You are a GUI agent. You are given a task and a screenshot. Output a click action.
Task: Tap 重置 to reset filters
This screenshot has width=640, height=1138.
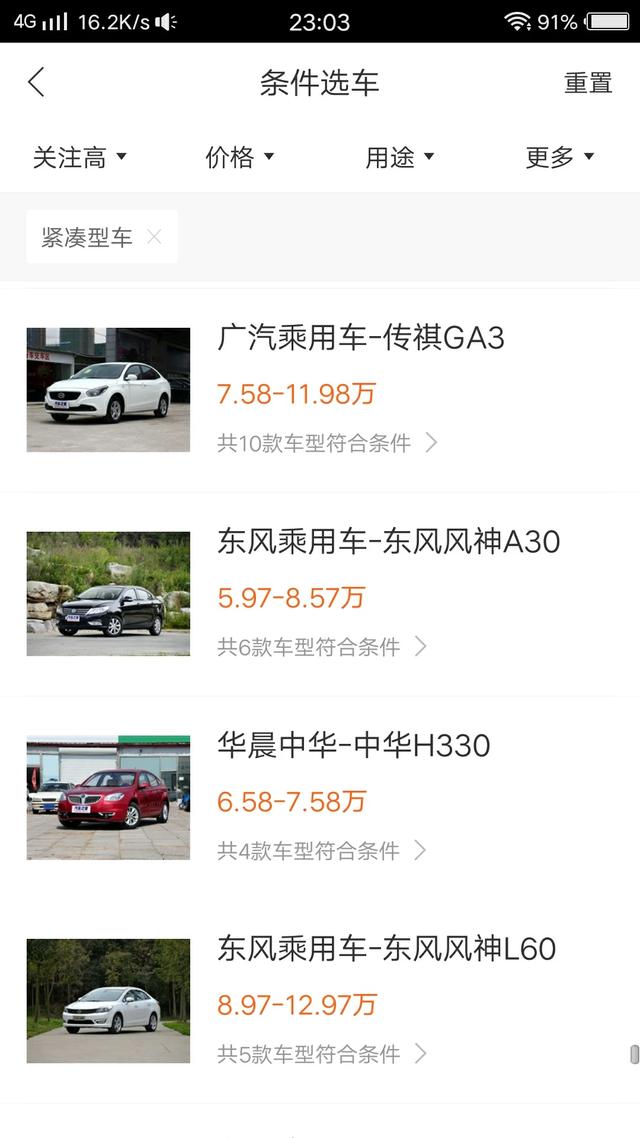[x=588, y=83]
